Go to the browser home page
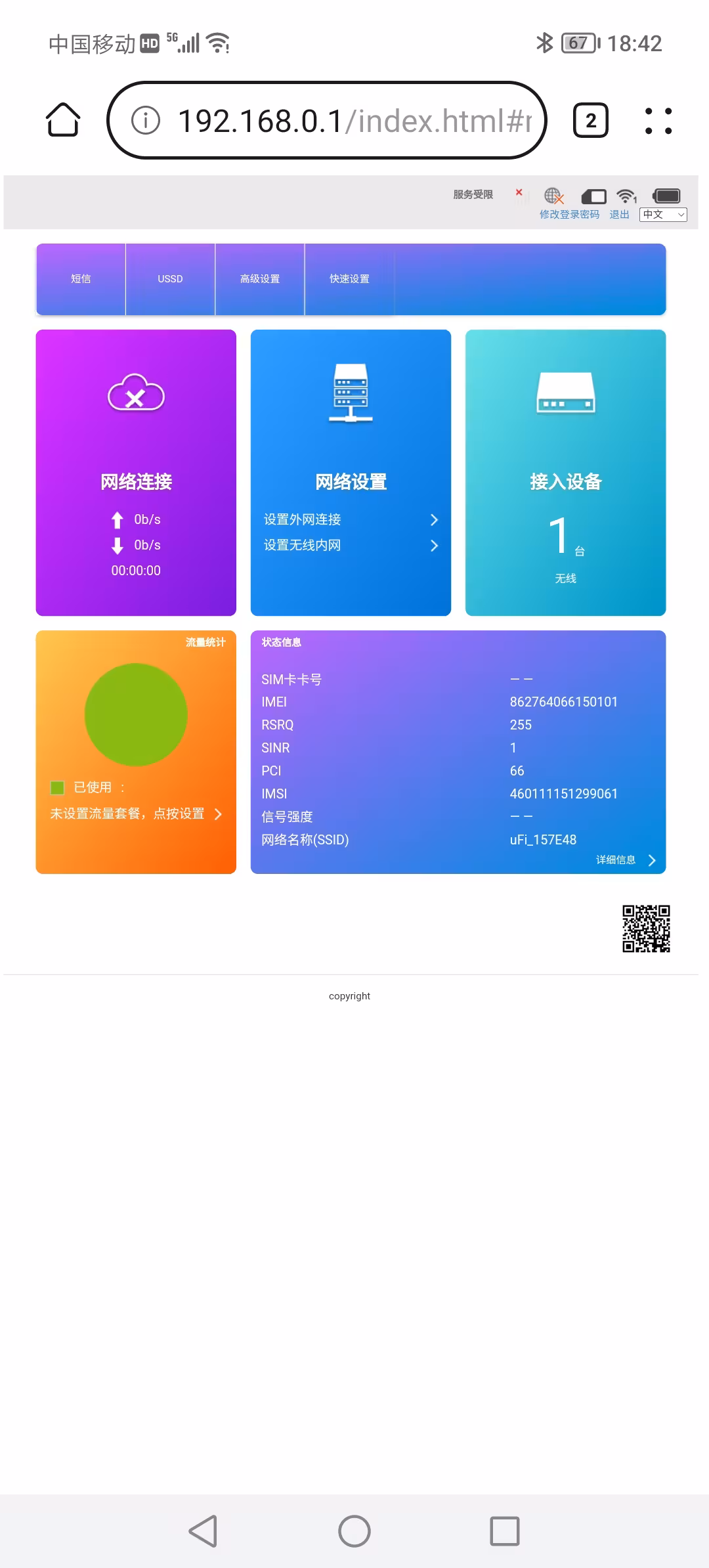 (63, 120)
